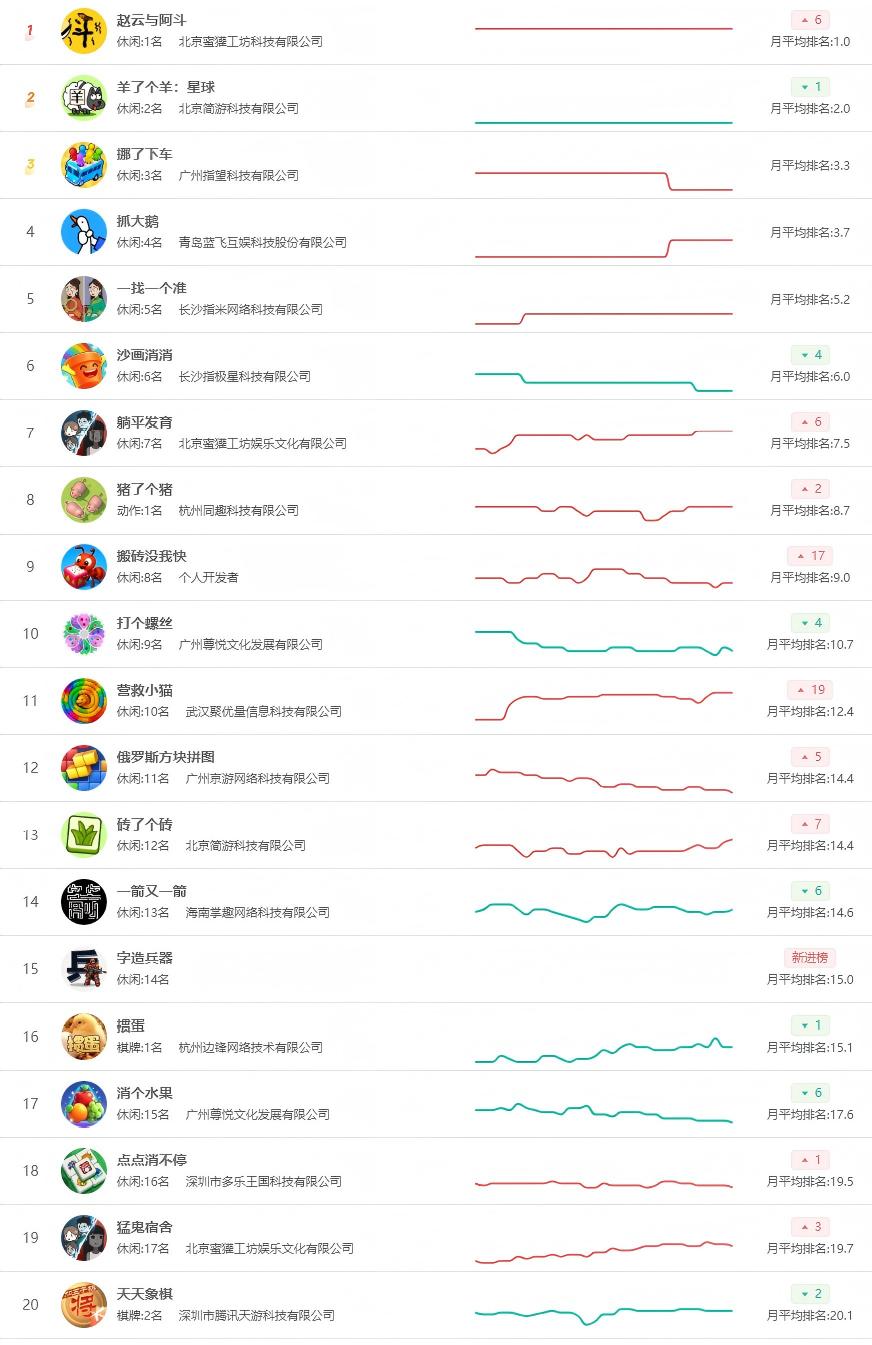
Task: View the 打个螺丝 game row
Action: pyautogui.click(x=436, y=634)
